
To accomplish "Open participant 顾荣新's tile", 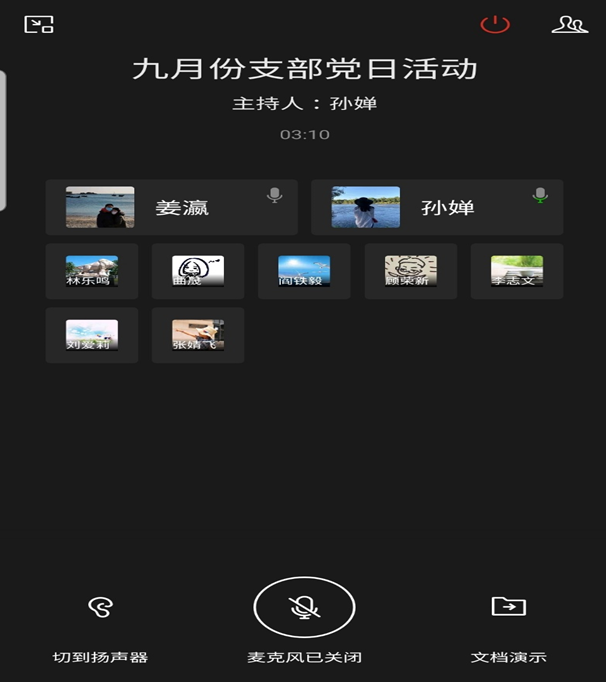I will [x=411, y=271].
